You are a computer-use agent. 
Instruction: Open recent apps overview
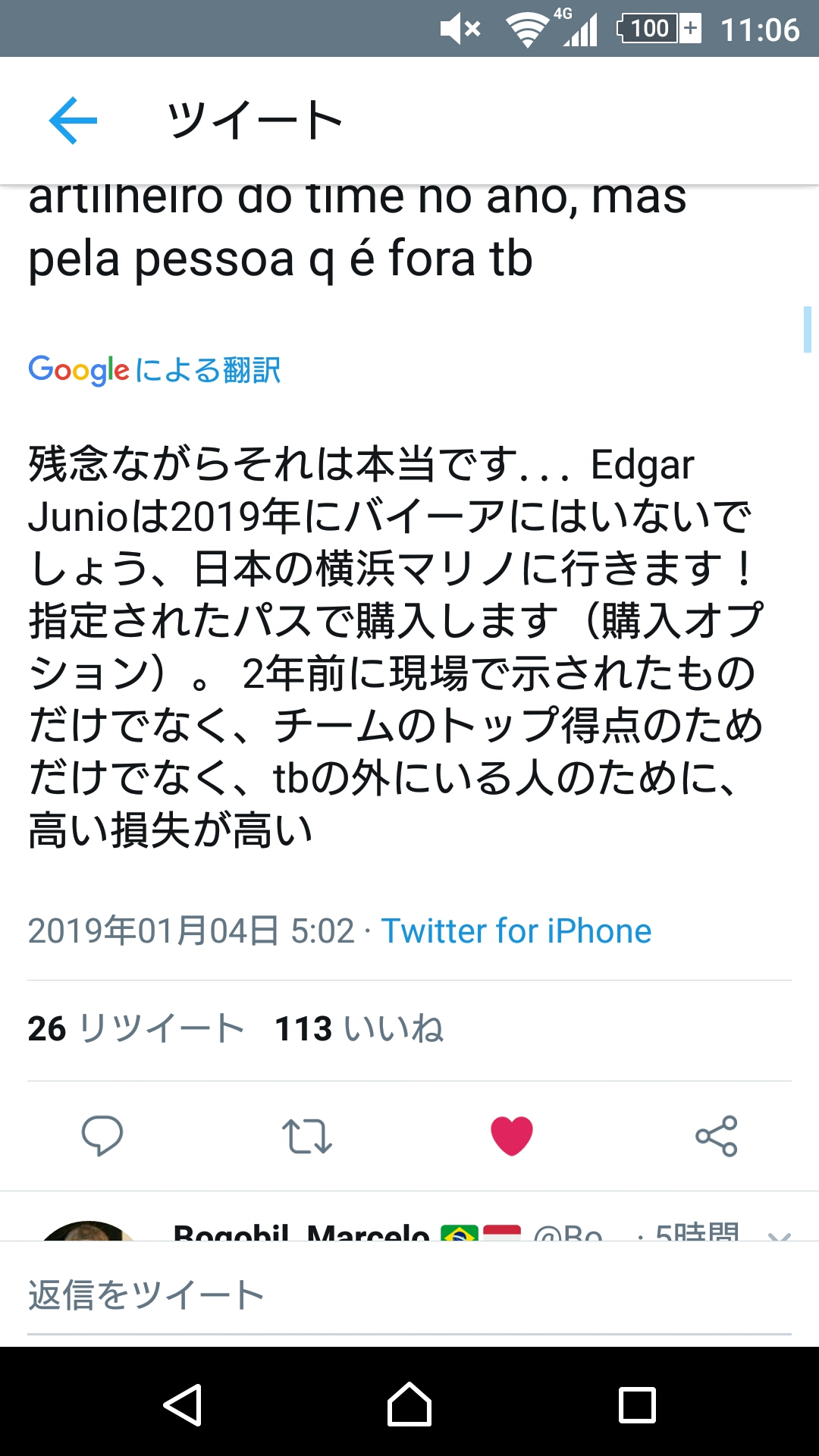[x=637, y=1404]
